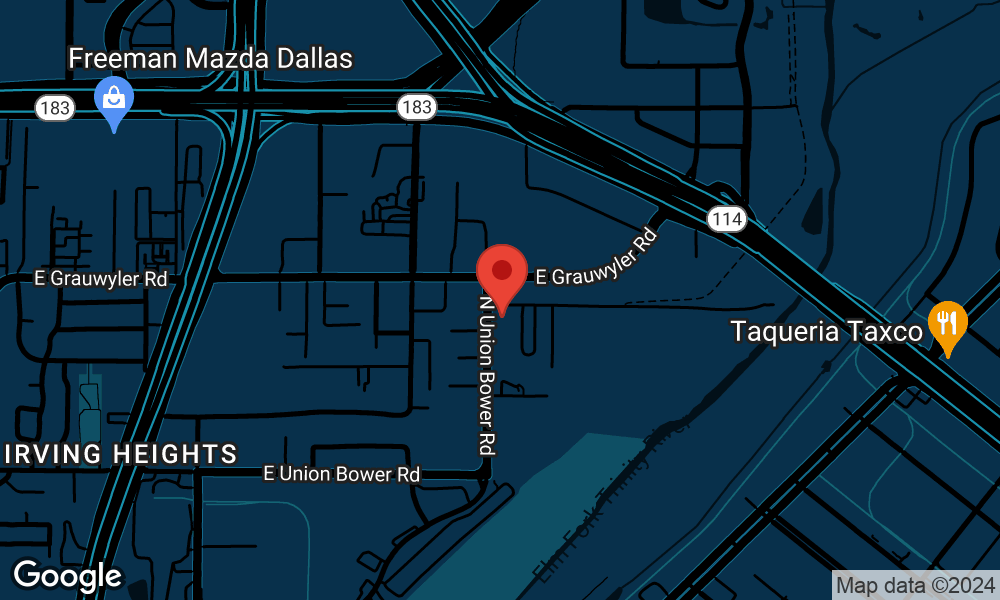Viewport: 1000px width, 600px height.
Task: Tap the red location pin on Grauwyler Rd
Action: pyautogui.click(x=501, y=274)
